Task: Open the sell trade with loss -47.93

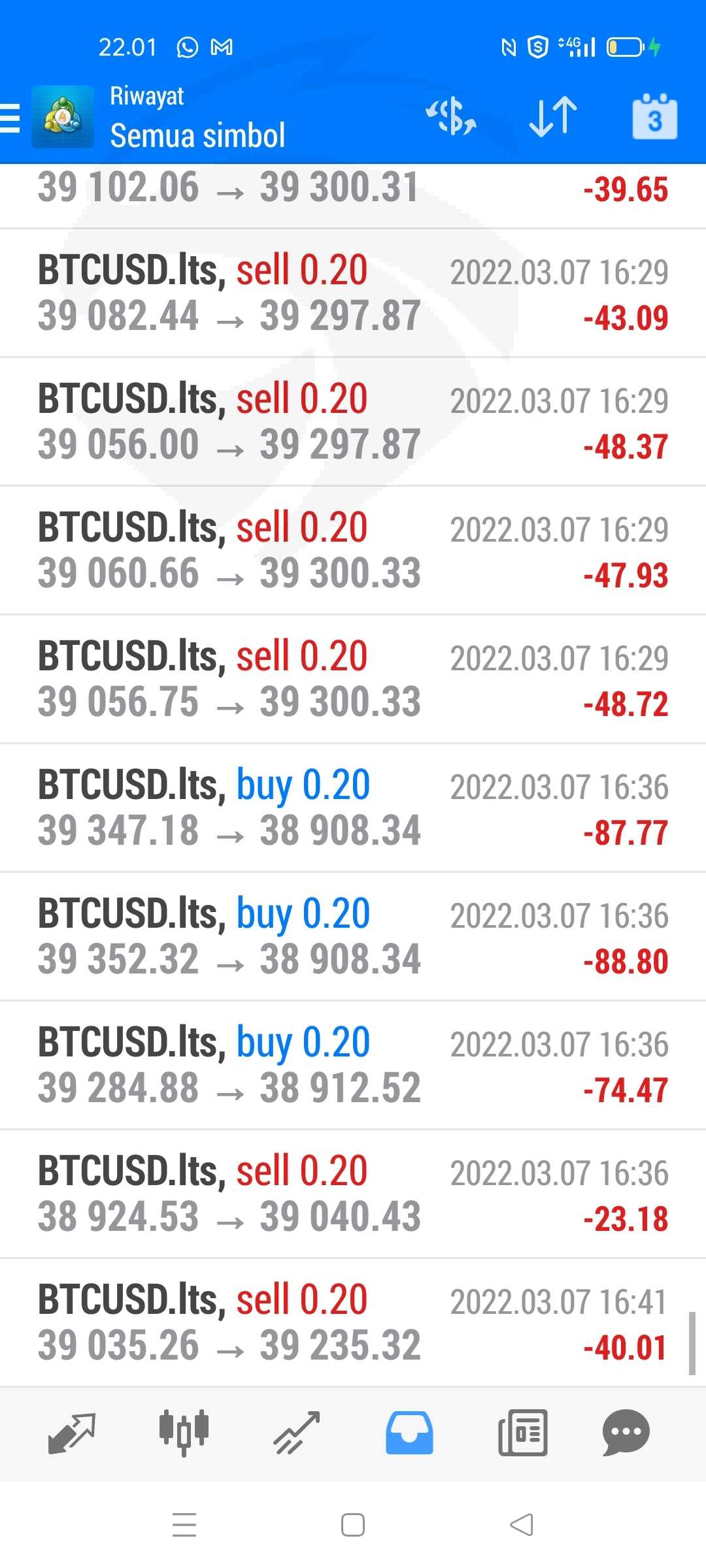Action: [x=353, y=551]
